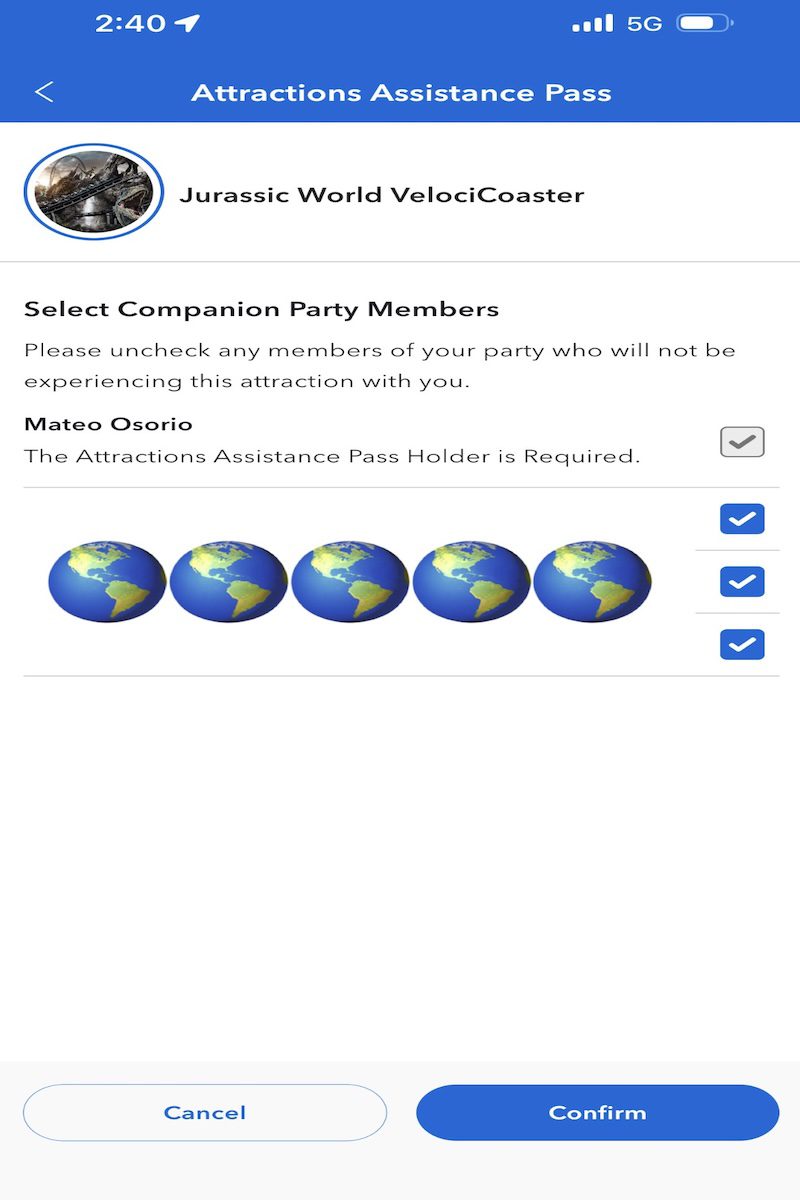
Task: Uncheck the third companion checkbox
Action: tap(742, 645)
